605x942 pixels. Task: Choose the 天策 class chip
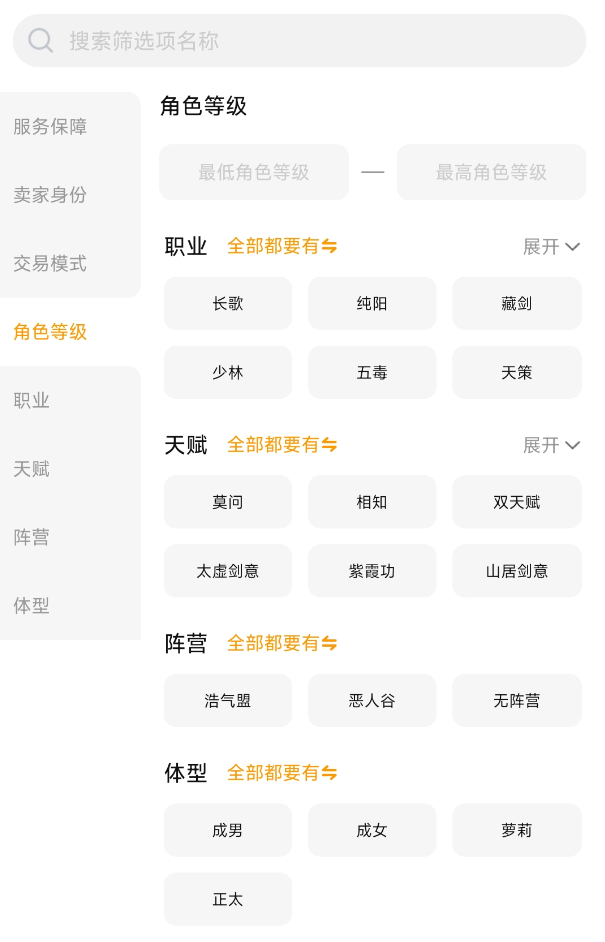[517, 373]
